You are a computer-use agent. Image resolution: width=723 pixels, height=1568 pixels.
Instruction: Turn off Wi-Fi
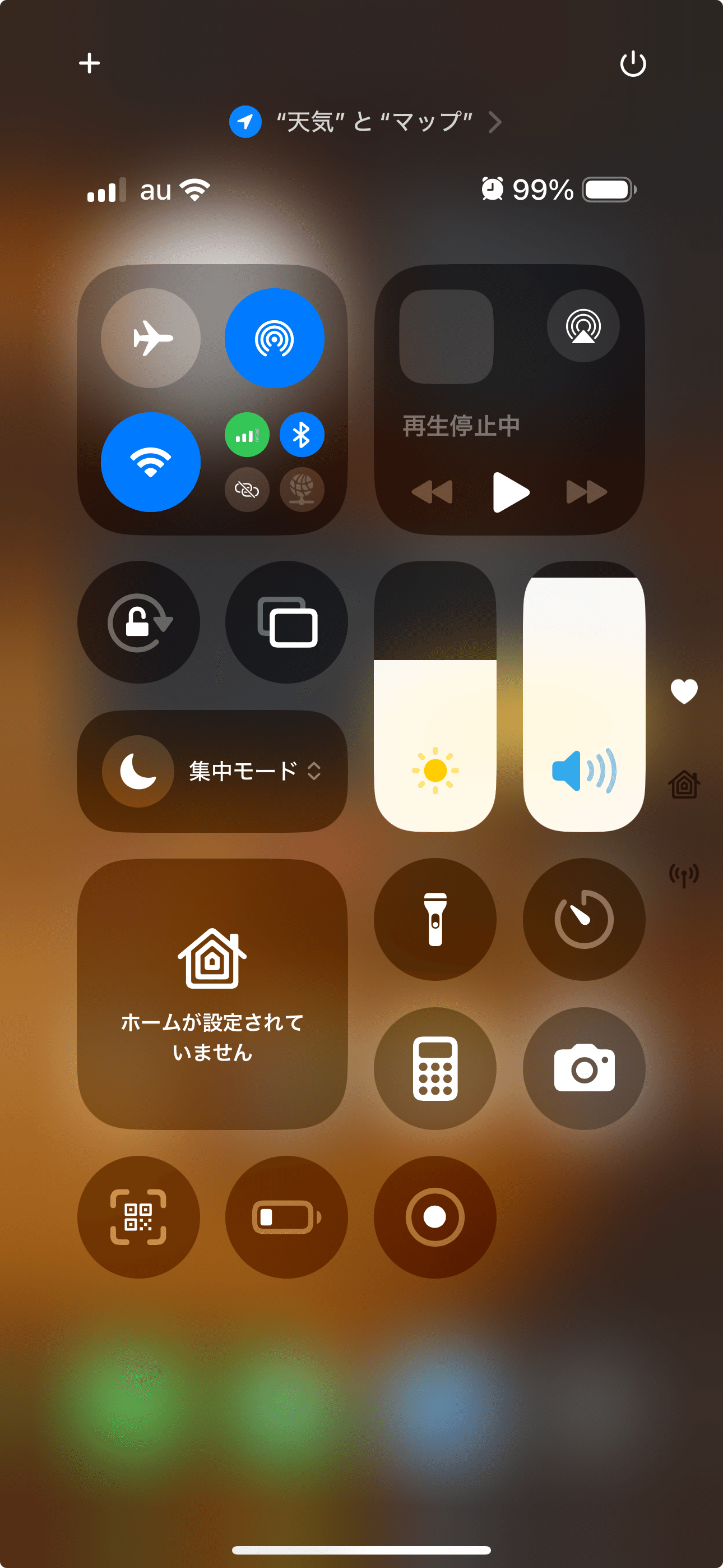point(151,462)
